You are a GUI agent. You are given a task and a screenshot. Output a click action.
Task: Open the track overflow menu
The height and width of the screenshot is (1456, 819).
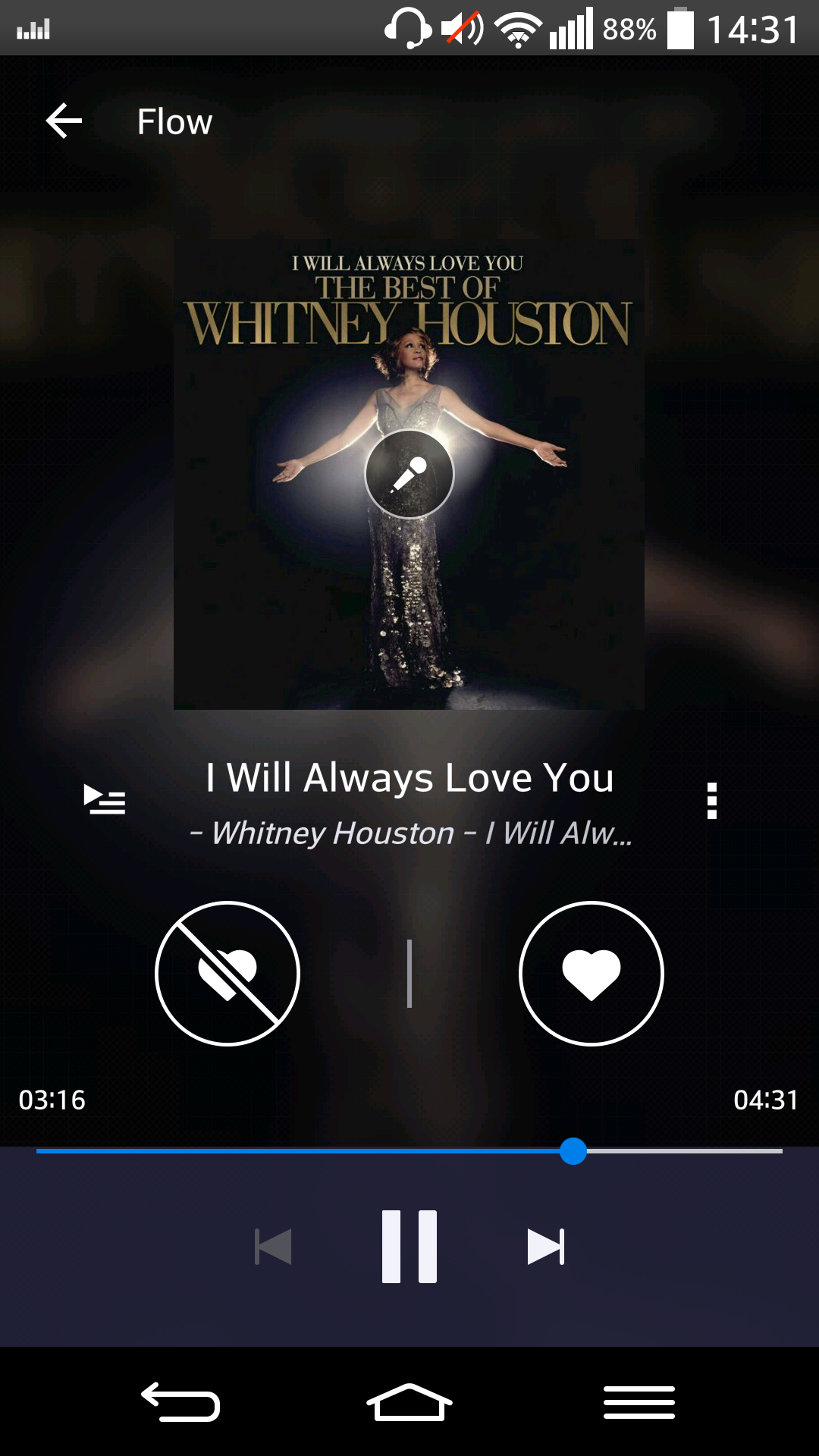711,801
